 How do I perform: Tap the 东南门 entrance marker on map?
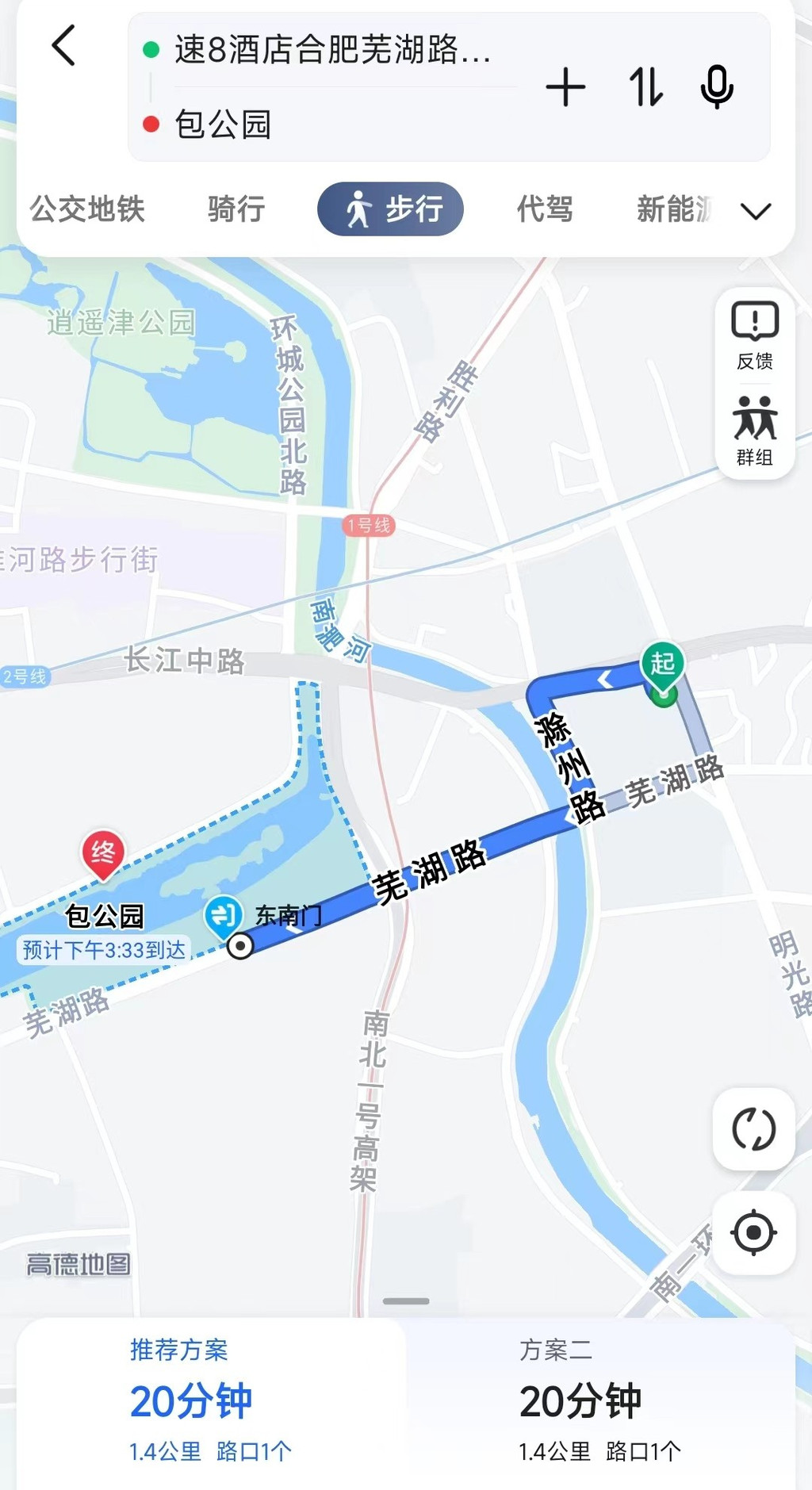pyautogui.click(x=224, y=916)
